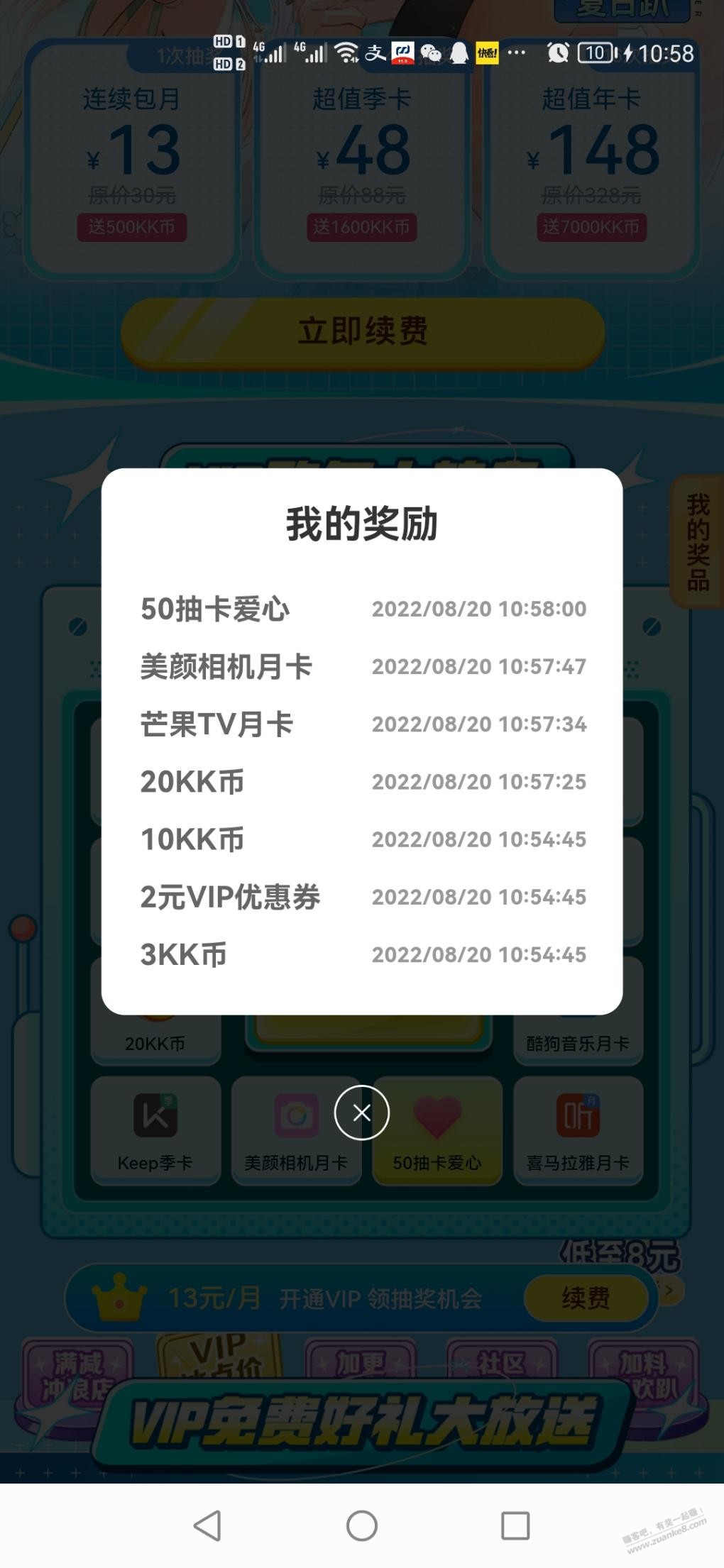Open the WeChat icon in the status bar
Image resolution: width=724 pixels, height=1568 pixels.
[429, 53]
